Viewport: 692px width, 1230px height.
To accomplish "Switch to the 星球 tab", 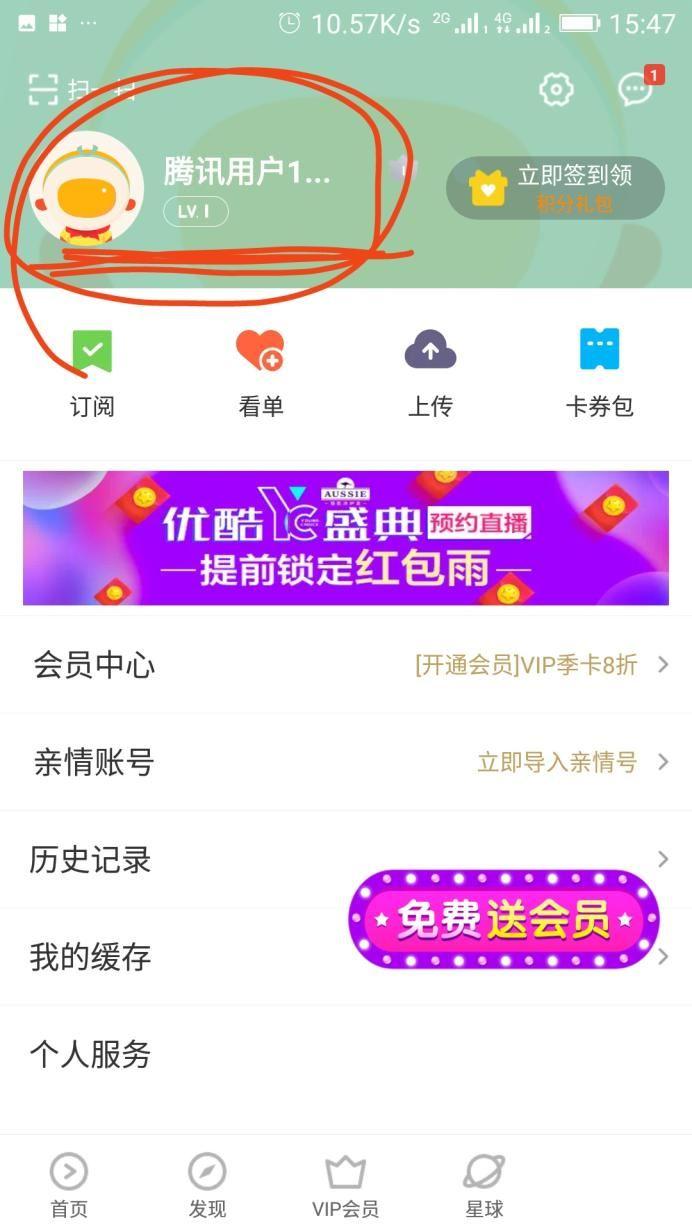I will click(484, 1185).
